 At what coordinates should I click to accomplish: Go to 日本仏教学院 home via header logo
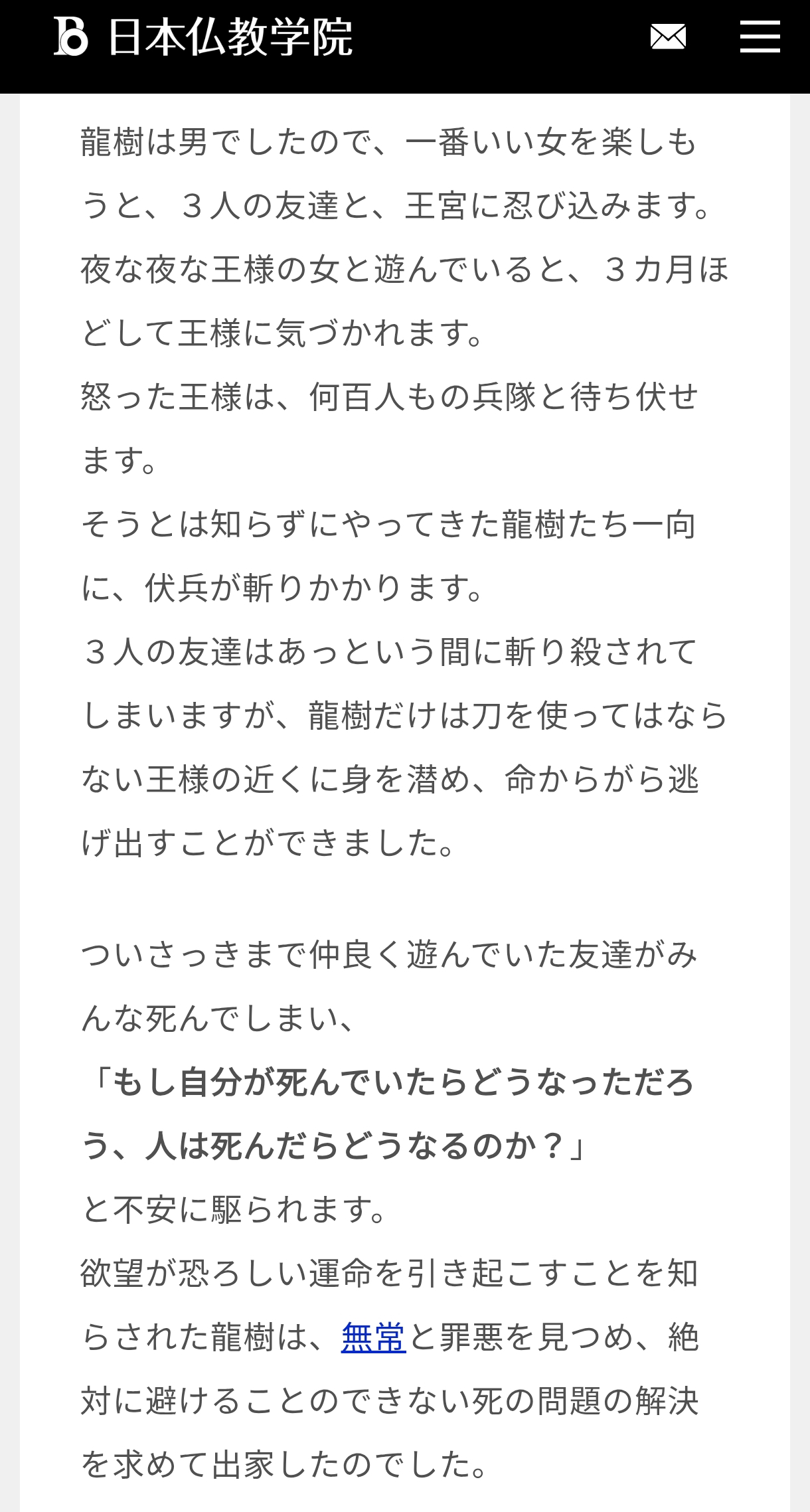(203, 37)
